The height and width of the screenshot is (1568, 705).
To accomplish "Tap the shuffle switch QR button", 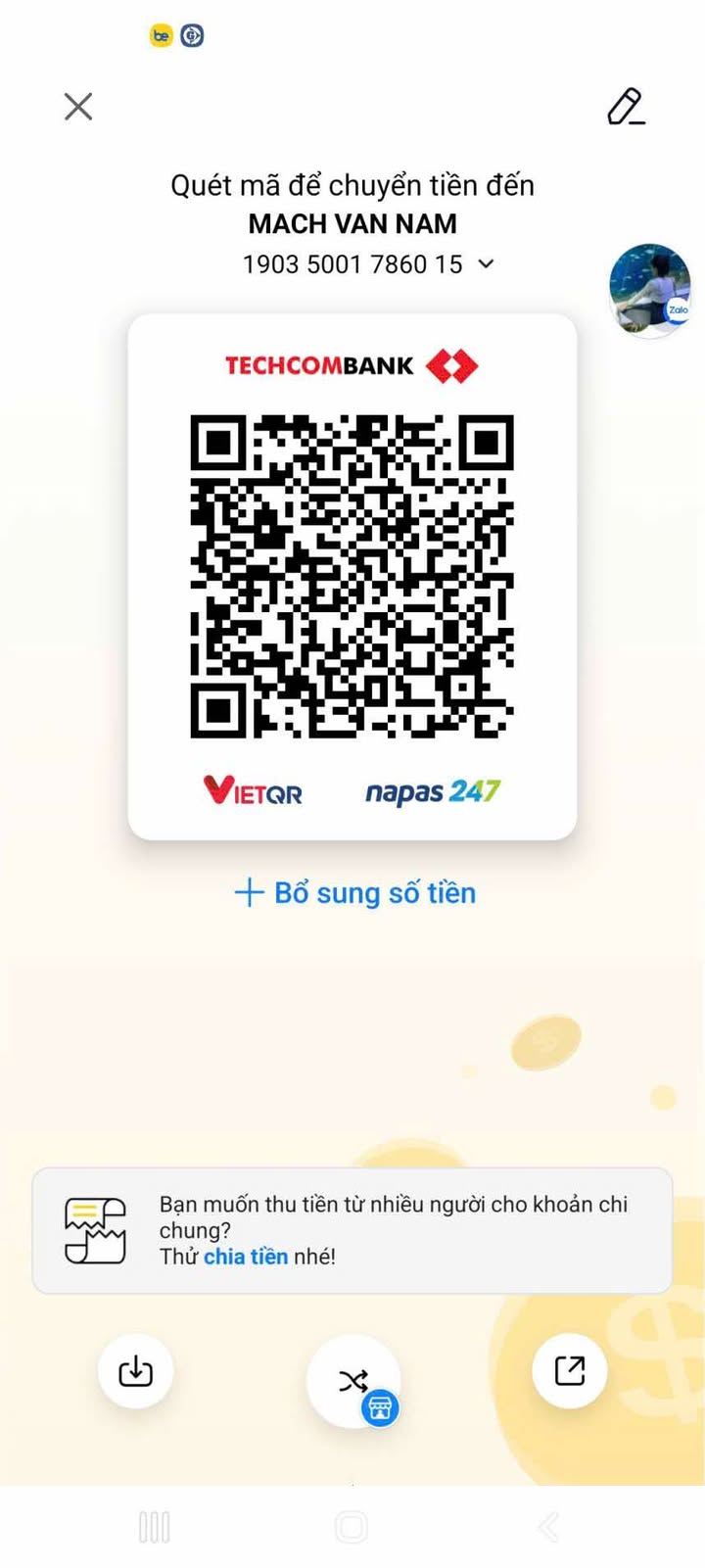I will (x=353, y=1381).
